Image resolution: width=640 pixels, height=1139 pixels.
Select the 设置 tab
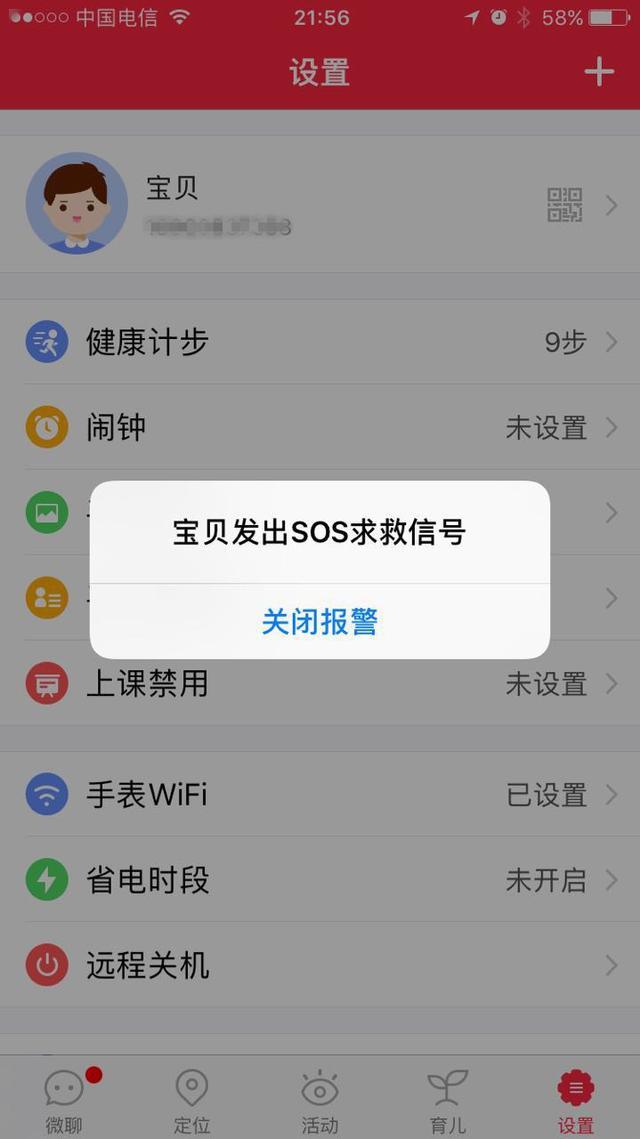tap(575, 1100)
